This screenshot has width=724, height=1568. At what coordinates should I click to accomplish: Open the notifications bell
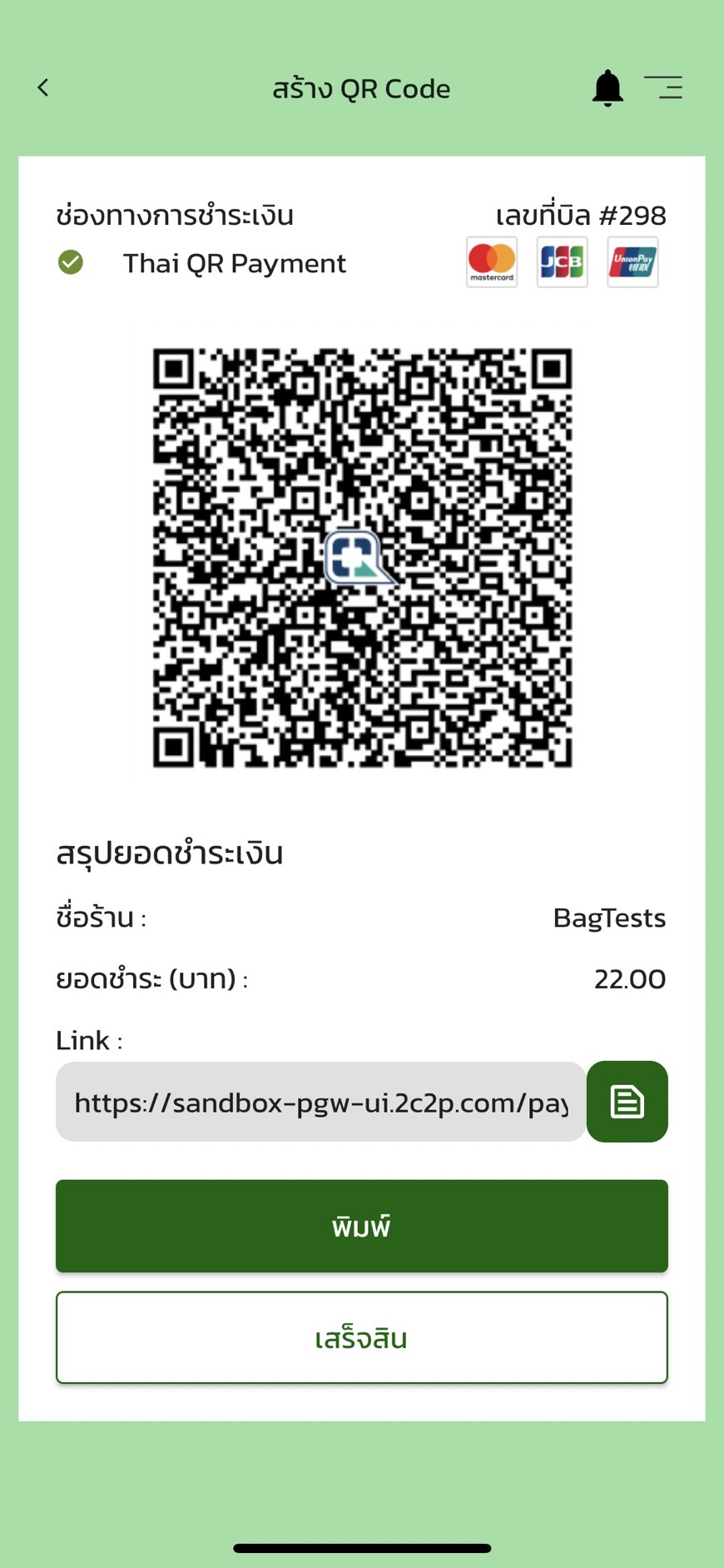607,87
